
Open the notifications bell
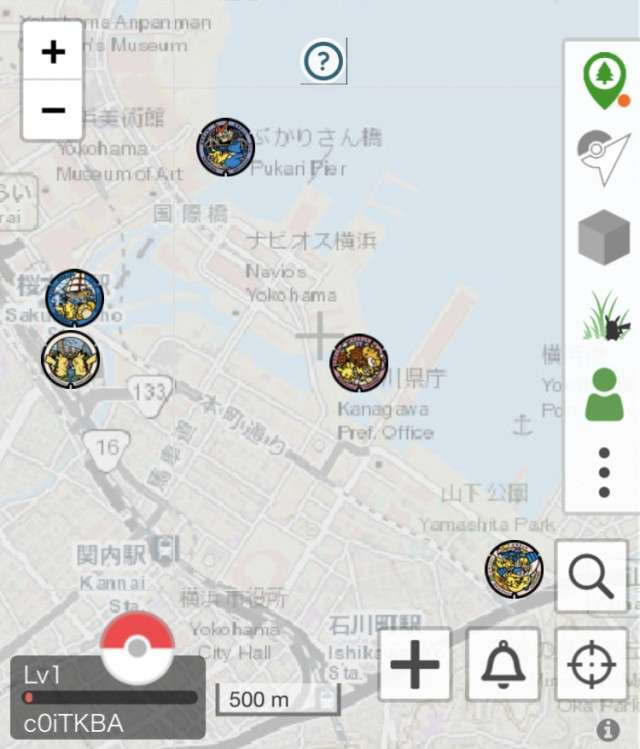click(503, 664)
